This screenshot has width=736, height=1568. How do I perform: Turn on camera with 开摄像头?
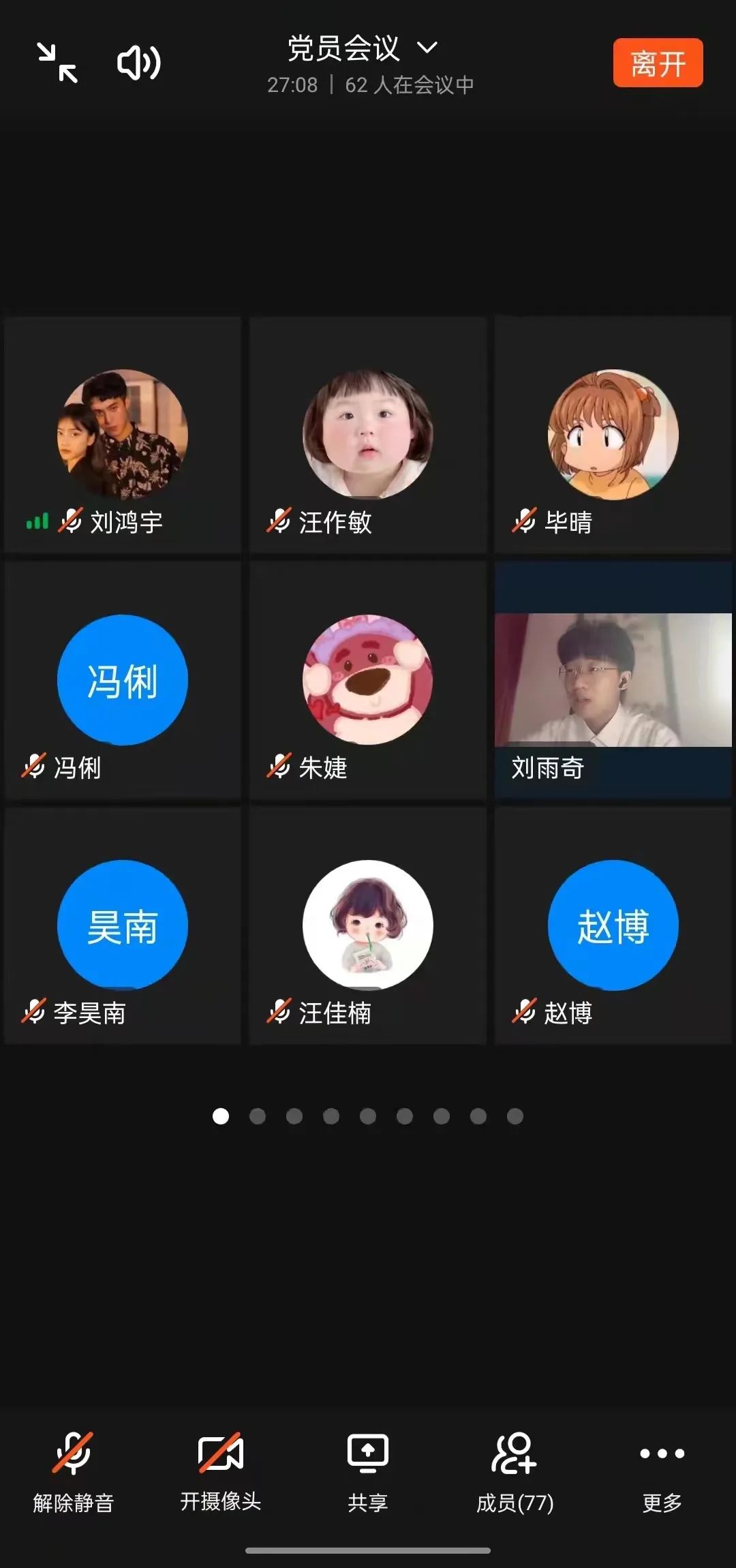220,1472
